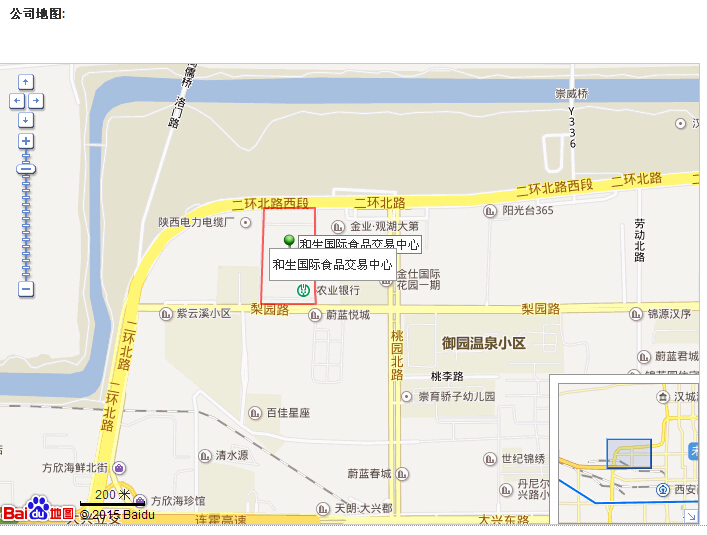The height and width of the screenshot is (535, 707).
Task: Pan the map right with the arrow
Action: [x=36, y=101]
